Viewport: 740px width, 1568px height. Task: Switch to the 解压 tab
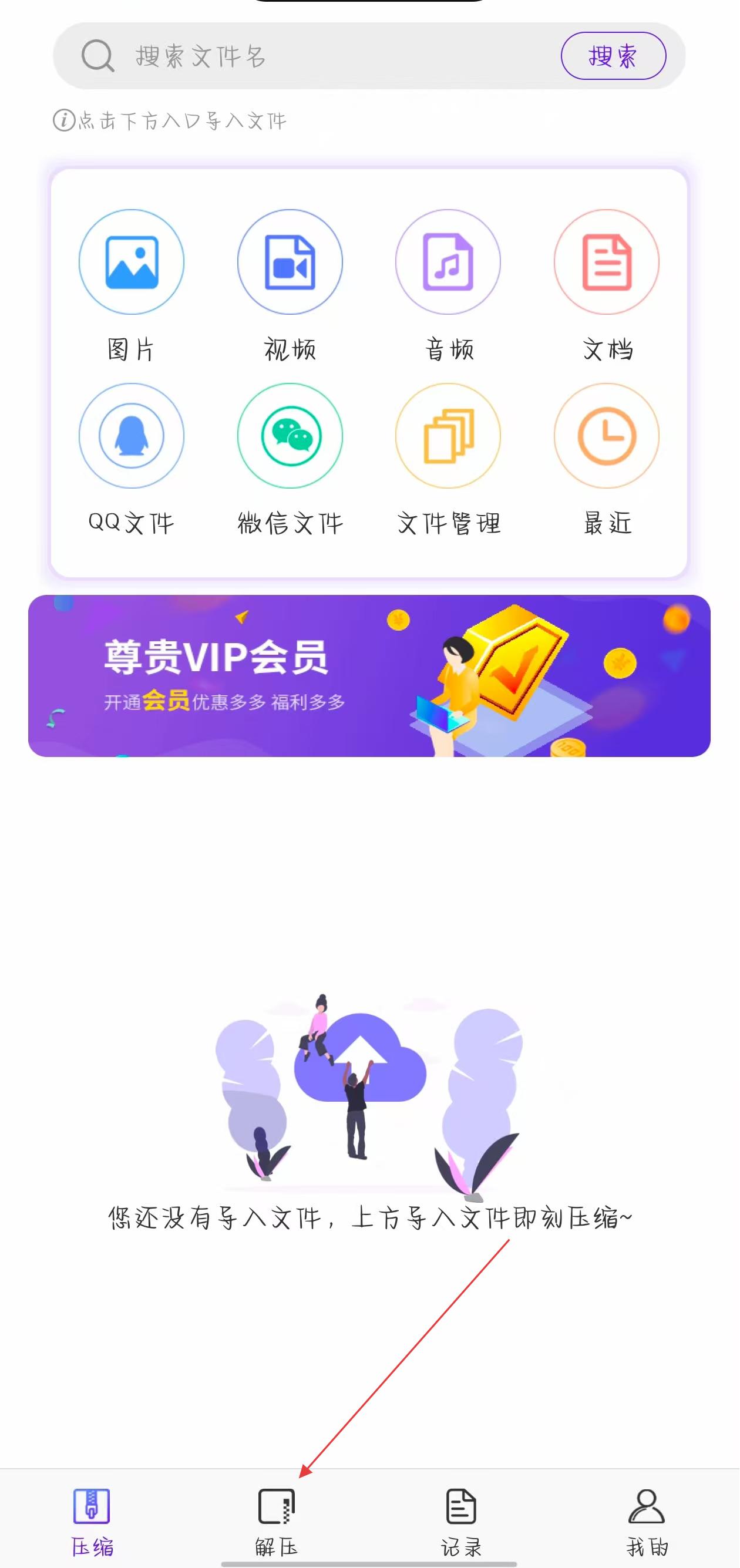pyautogui.click(x=277, y=1520)
